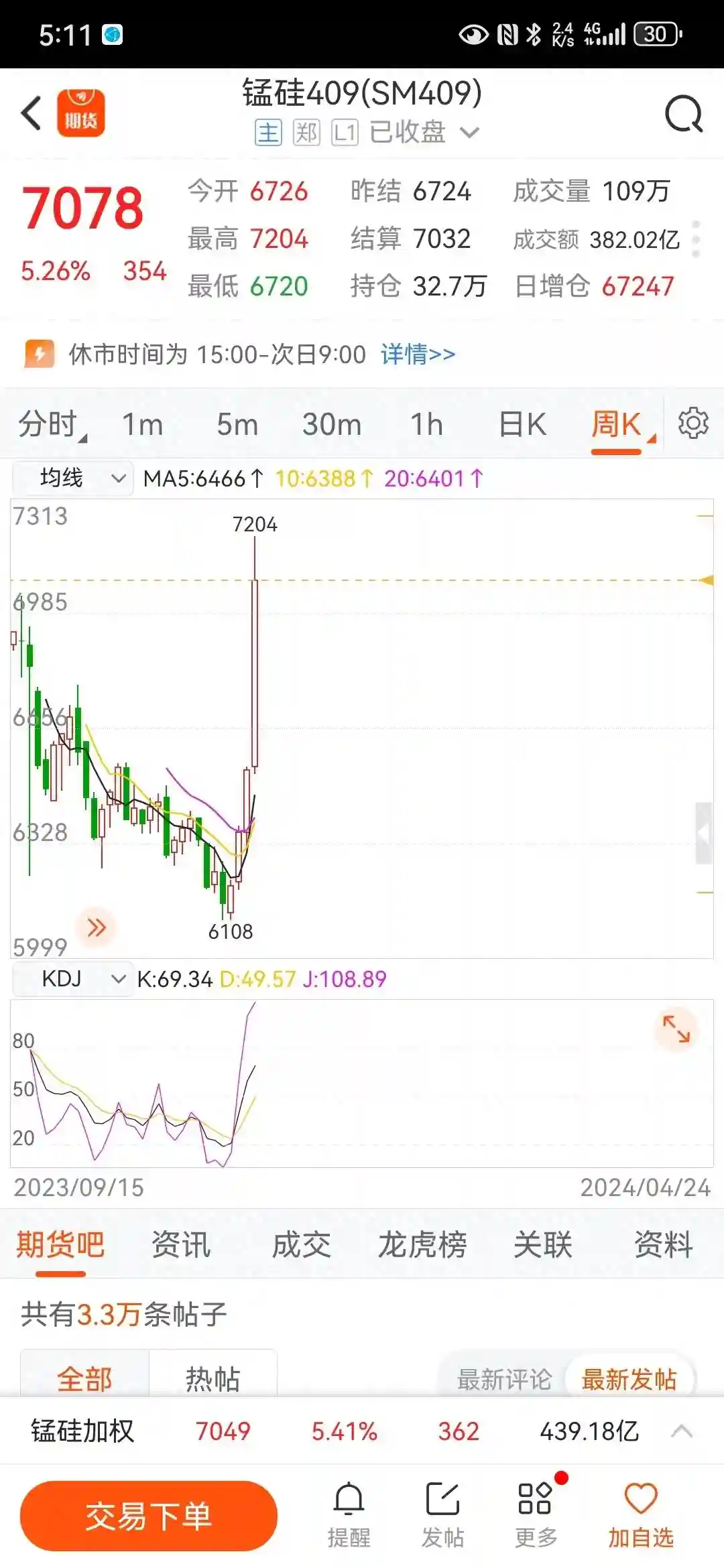
Task: Open the 龙虎榜 tab
Action: coord(421,1245)
